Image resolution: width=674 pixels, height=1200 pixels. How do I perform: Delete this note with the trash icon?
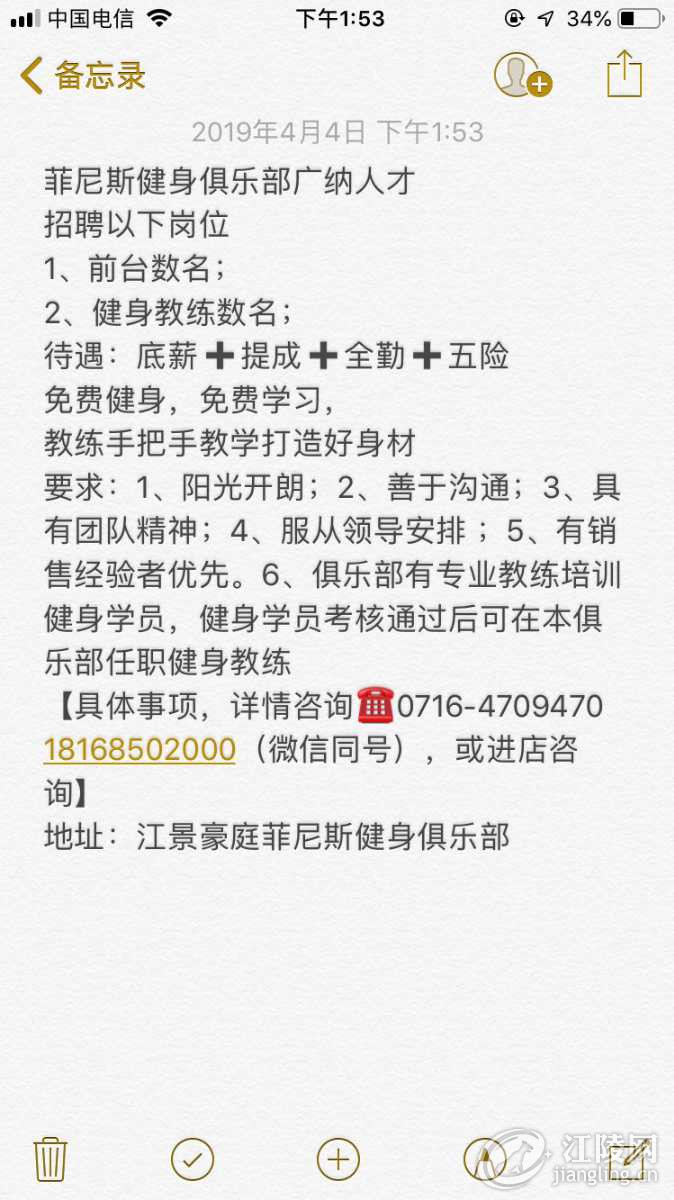(50, 1159)
